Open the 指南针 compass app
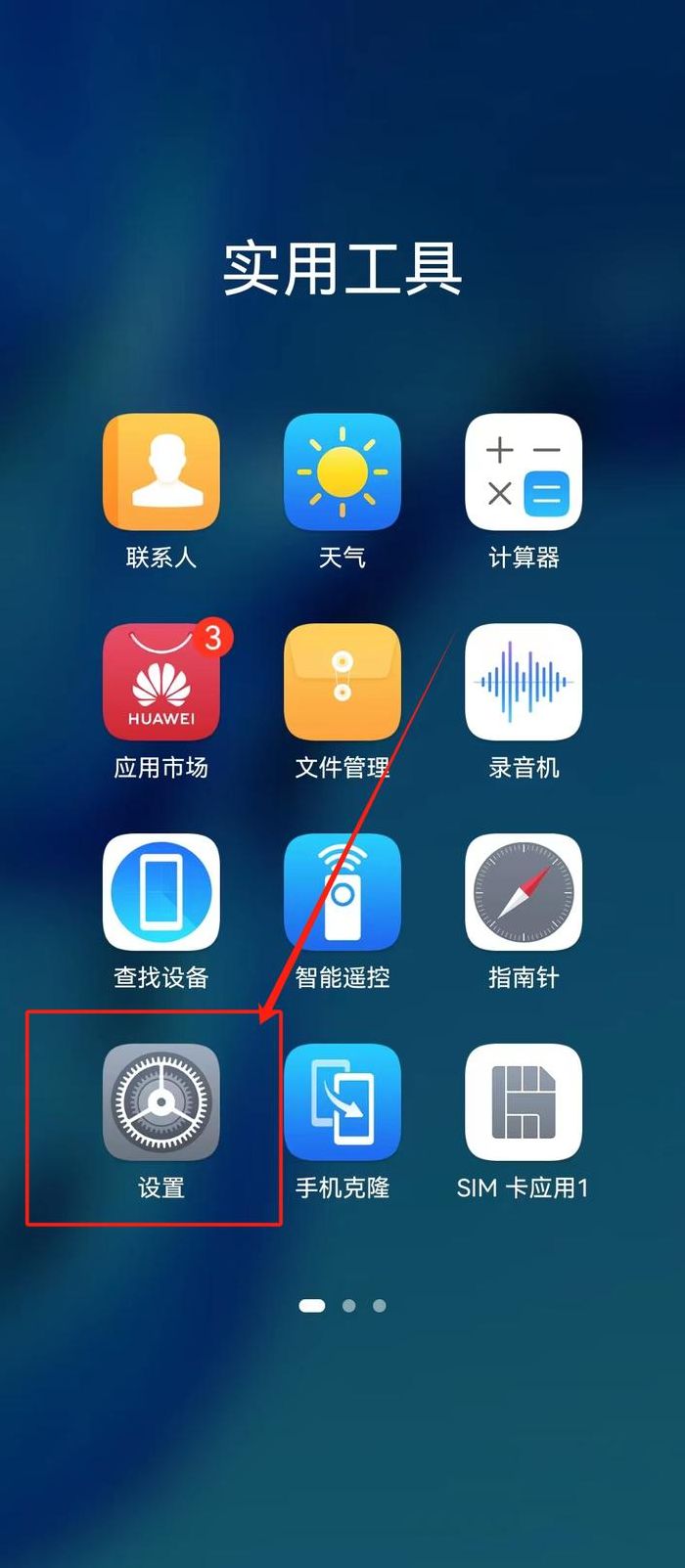685x1568 pixels. coord(524,892)
